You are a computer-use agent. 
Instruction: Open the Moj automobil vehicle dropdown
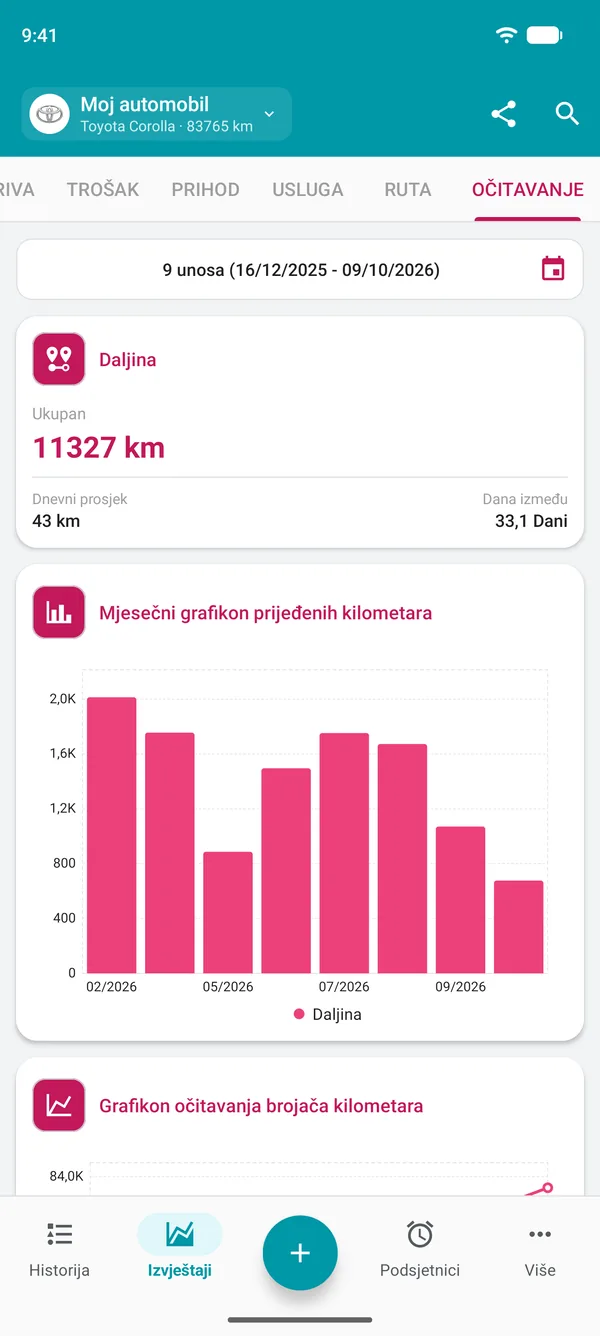(156, 114)
